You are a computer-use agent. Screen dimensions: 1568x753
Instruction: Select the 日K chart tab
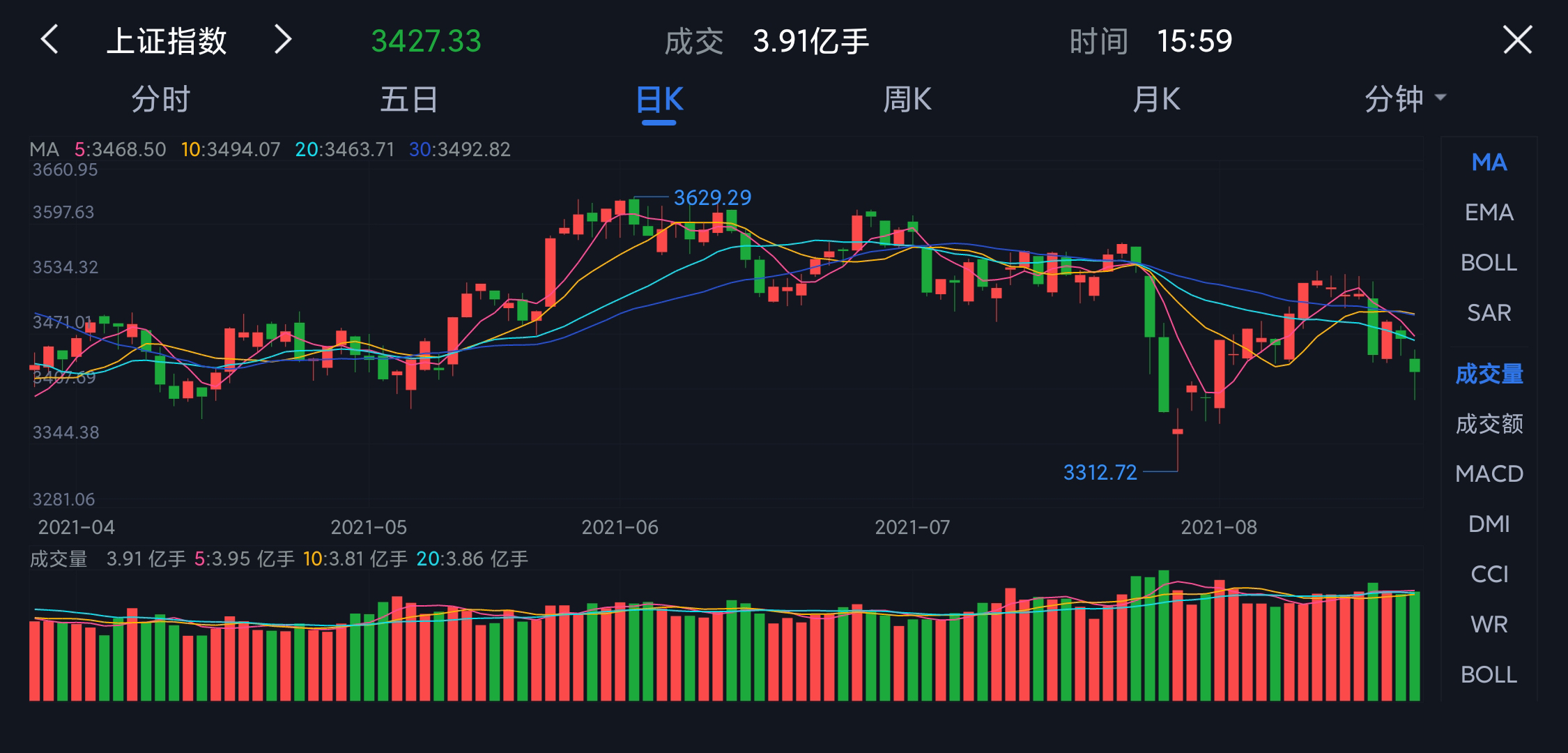tap(659, 100)
